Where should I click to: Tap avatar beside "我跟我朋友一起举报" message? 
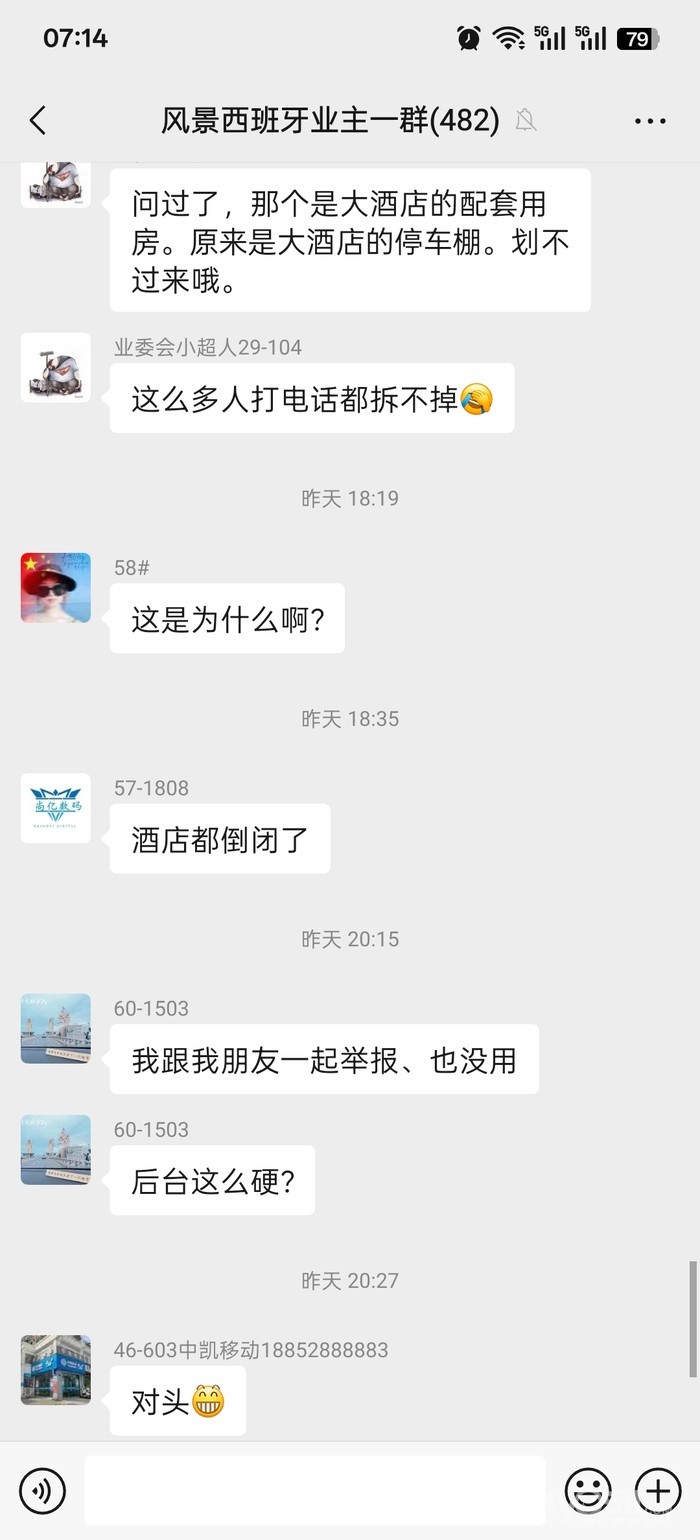56,1029
